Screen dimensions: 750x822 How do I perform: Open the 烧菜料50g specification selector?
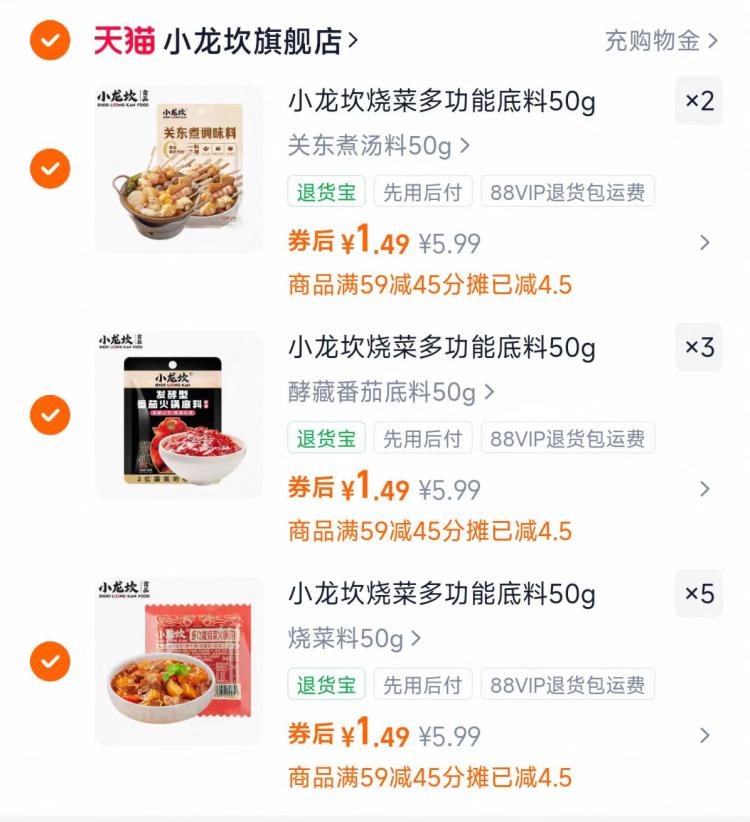(x=350, y=637)
